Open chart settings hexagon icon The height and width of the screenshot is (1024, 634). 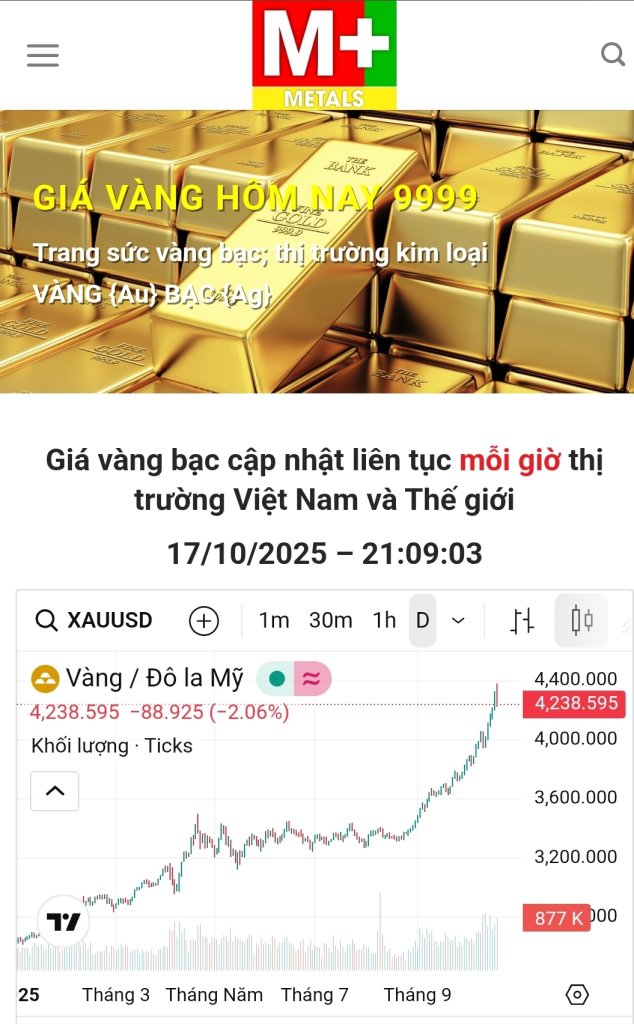(x=577, y=995)
